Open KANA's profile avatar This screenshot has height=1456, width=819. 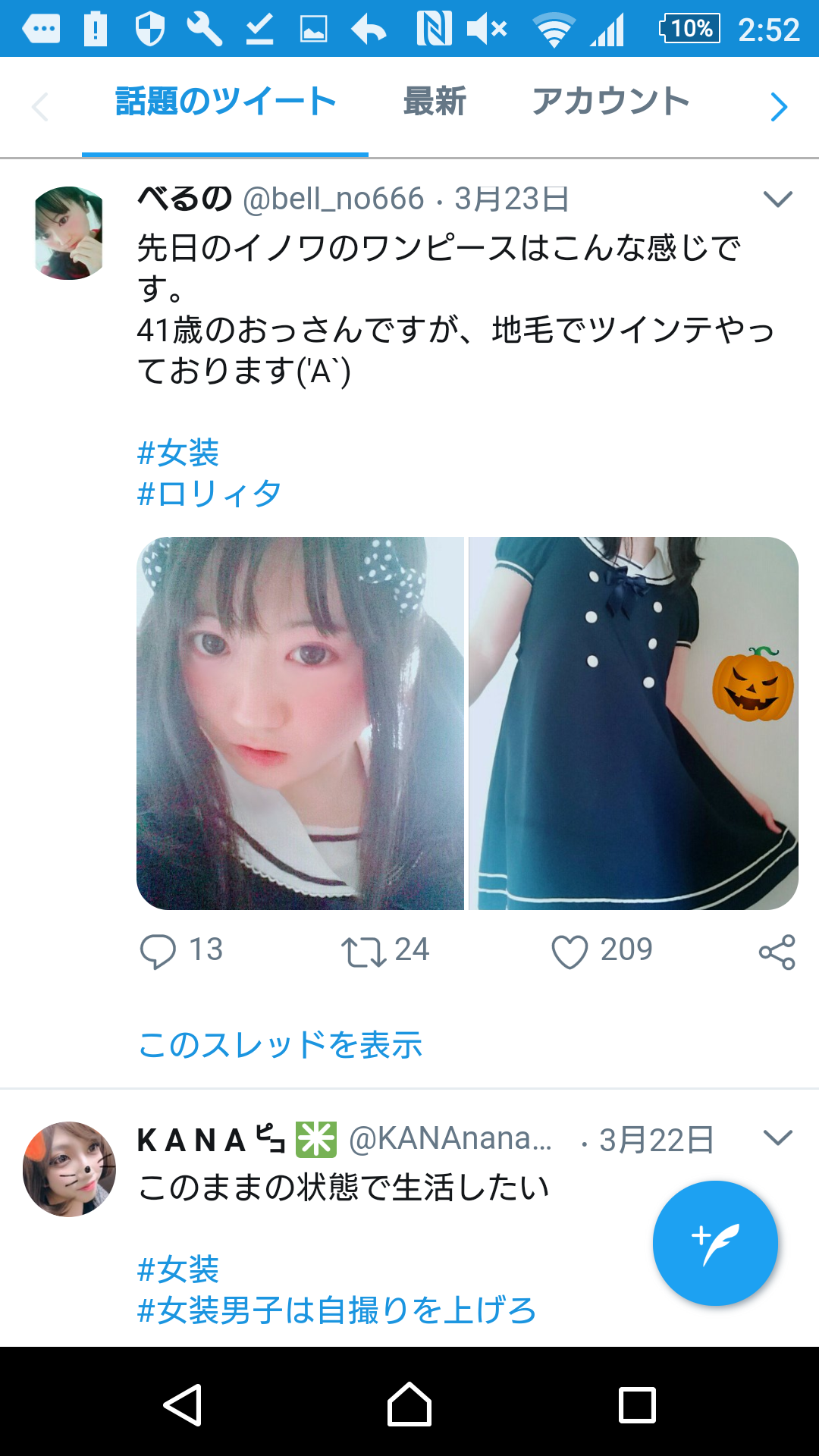(x=69, y=1169)
